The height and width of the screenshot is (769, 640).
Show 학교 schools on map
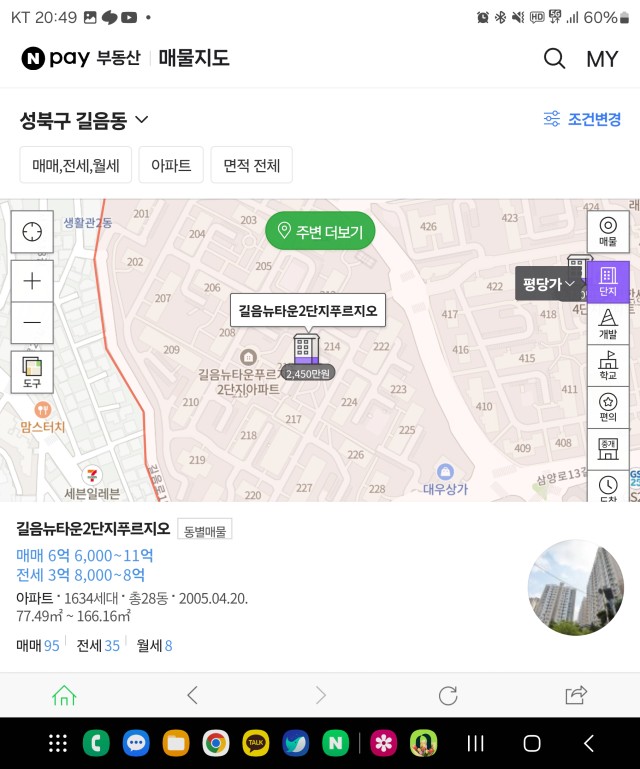[608, 367]
